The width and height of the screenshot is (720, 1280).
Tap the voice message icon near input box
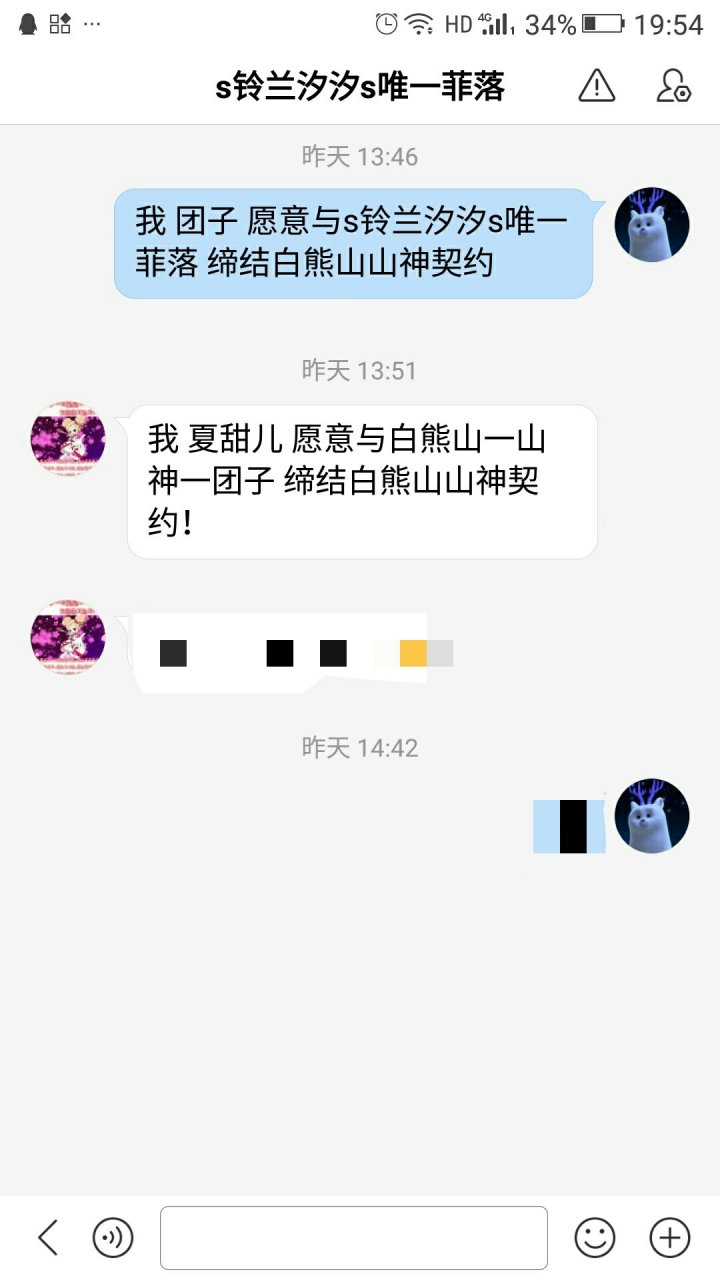click(x=110, y=1237)
